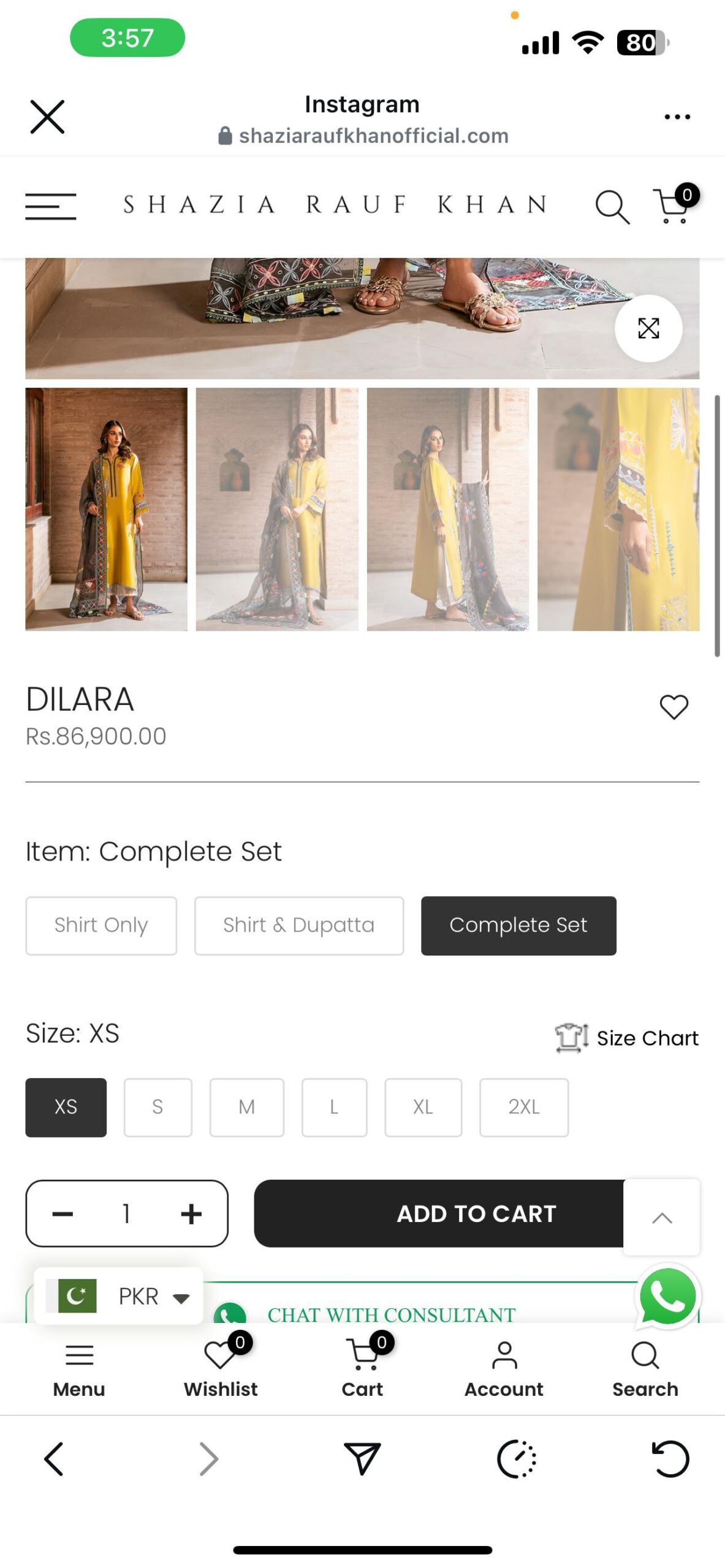Reload the page in the browser toolbar

(x=670, y=1459)
